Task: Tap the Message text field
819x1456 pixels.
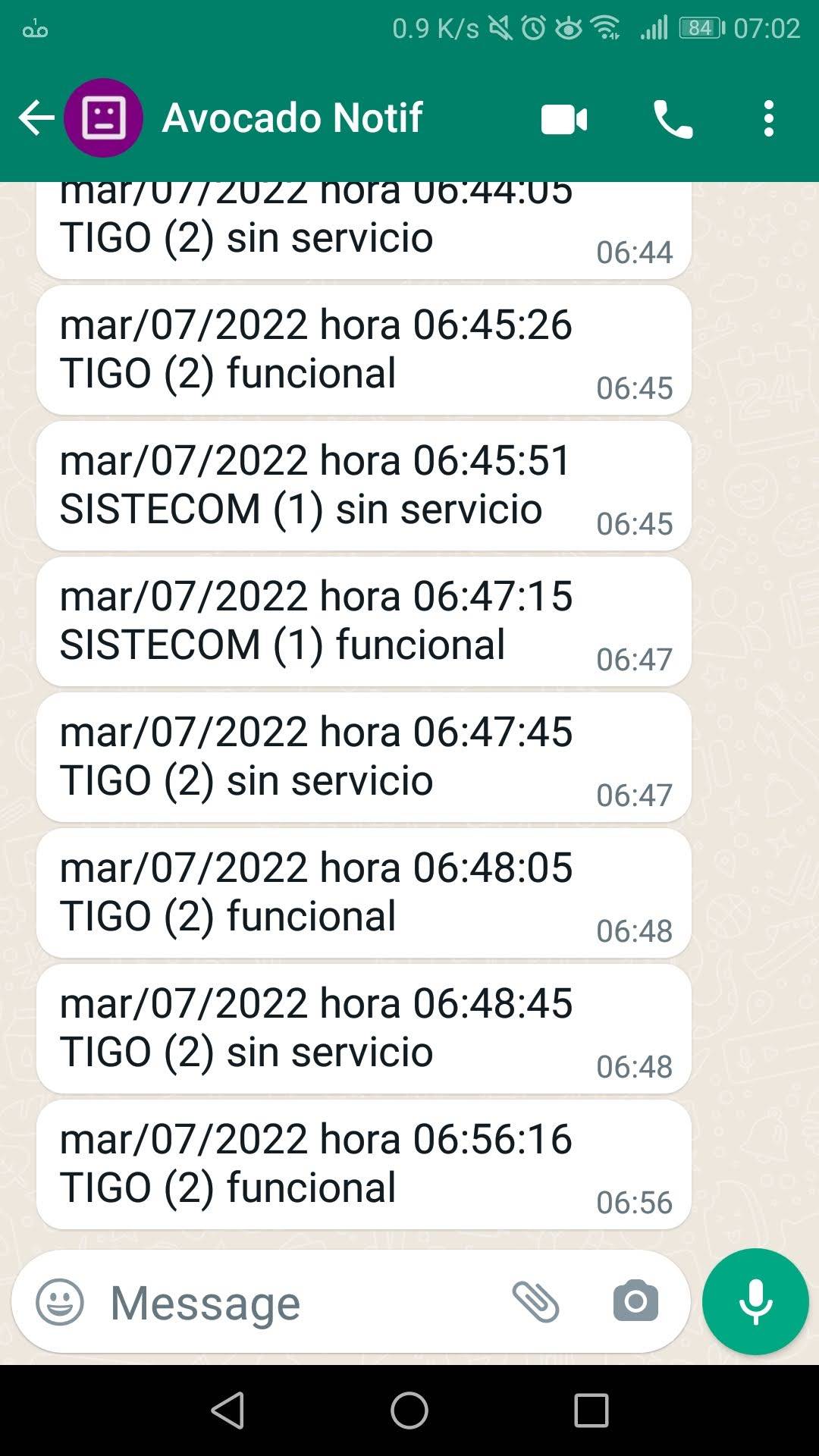Action: pos(303,1303)
